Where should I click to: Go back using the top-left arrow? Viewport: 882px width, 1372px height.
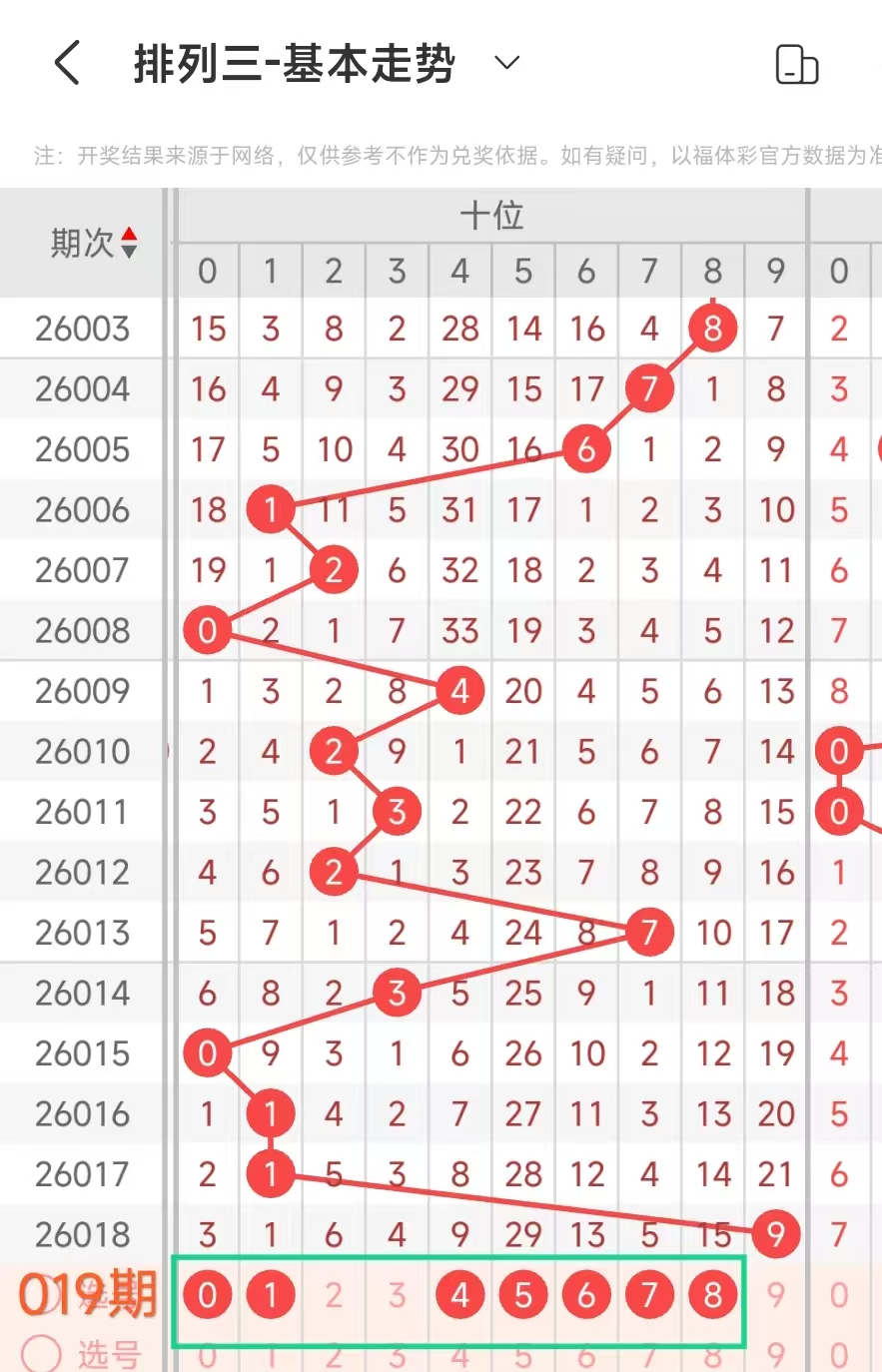pos(67,64)
